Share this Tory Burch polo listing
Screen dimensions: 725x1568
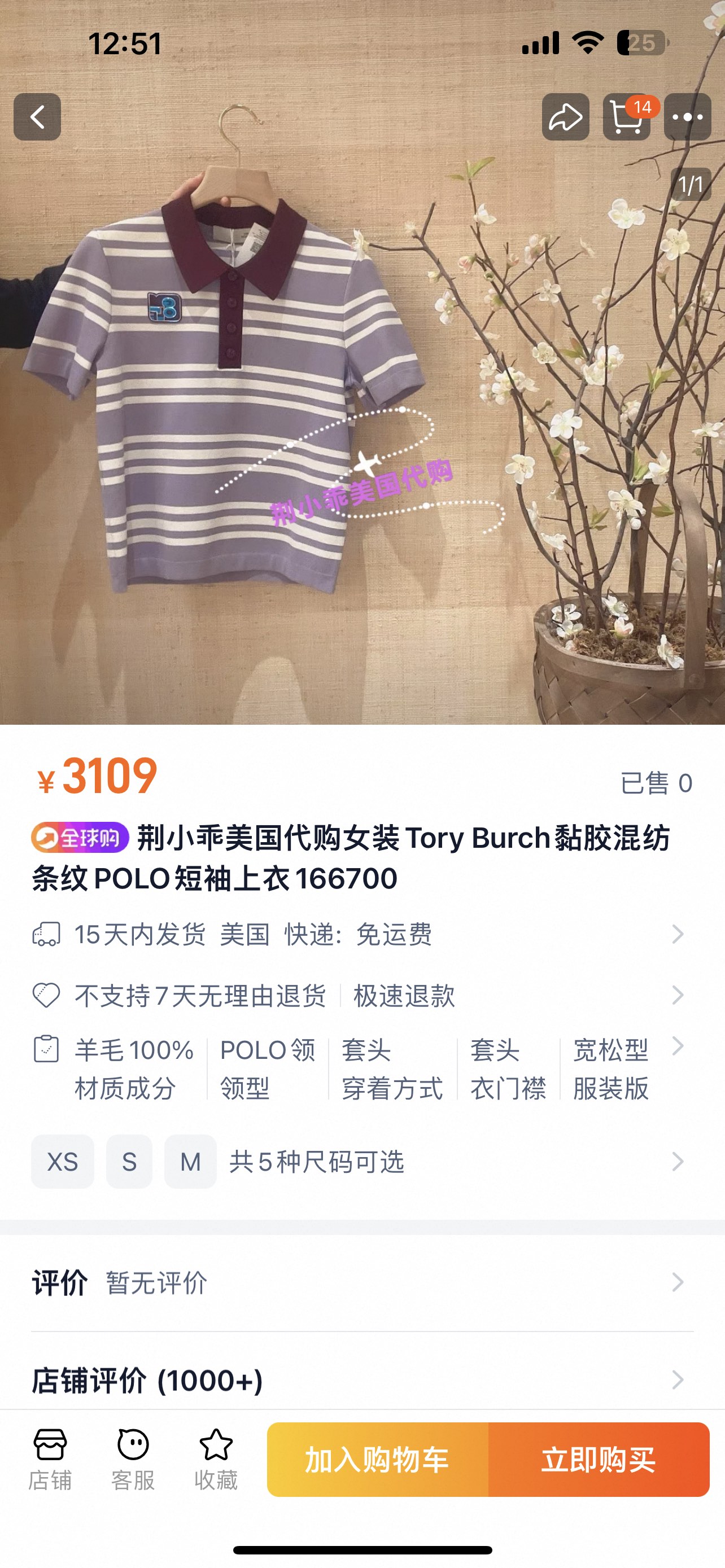566,117
